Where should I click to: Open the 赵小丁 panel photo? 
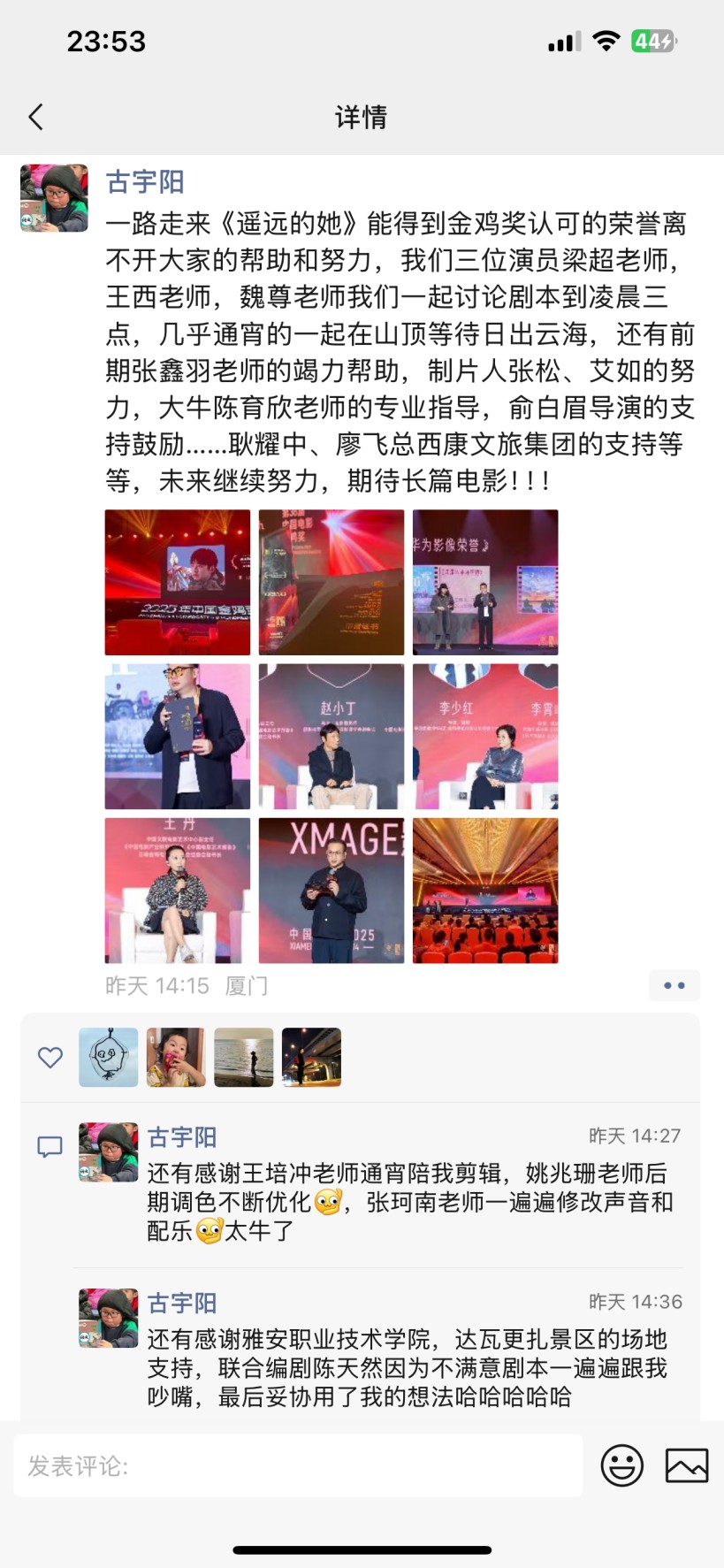coord(332,736)
